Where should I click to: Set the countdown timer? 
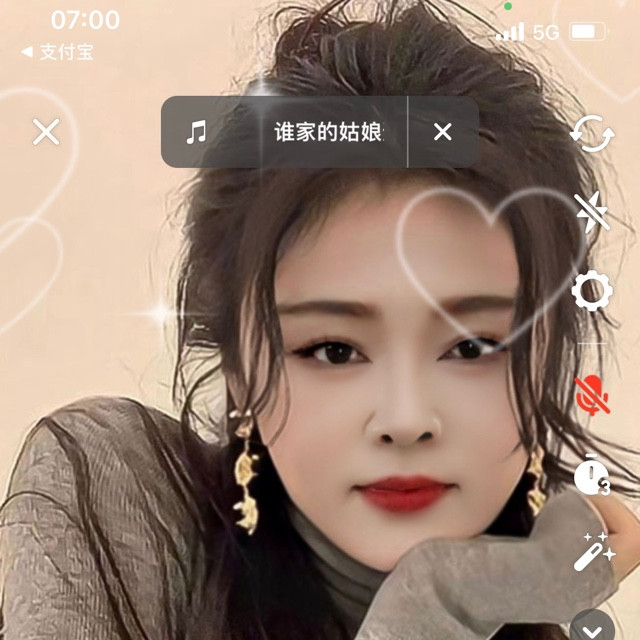591,475
